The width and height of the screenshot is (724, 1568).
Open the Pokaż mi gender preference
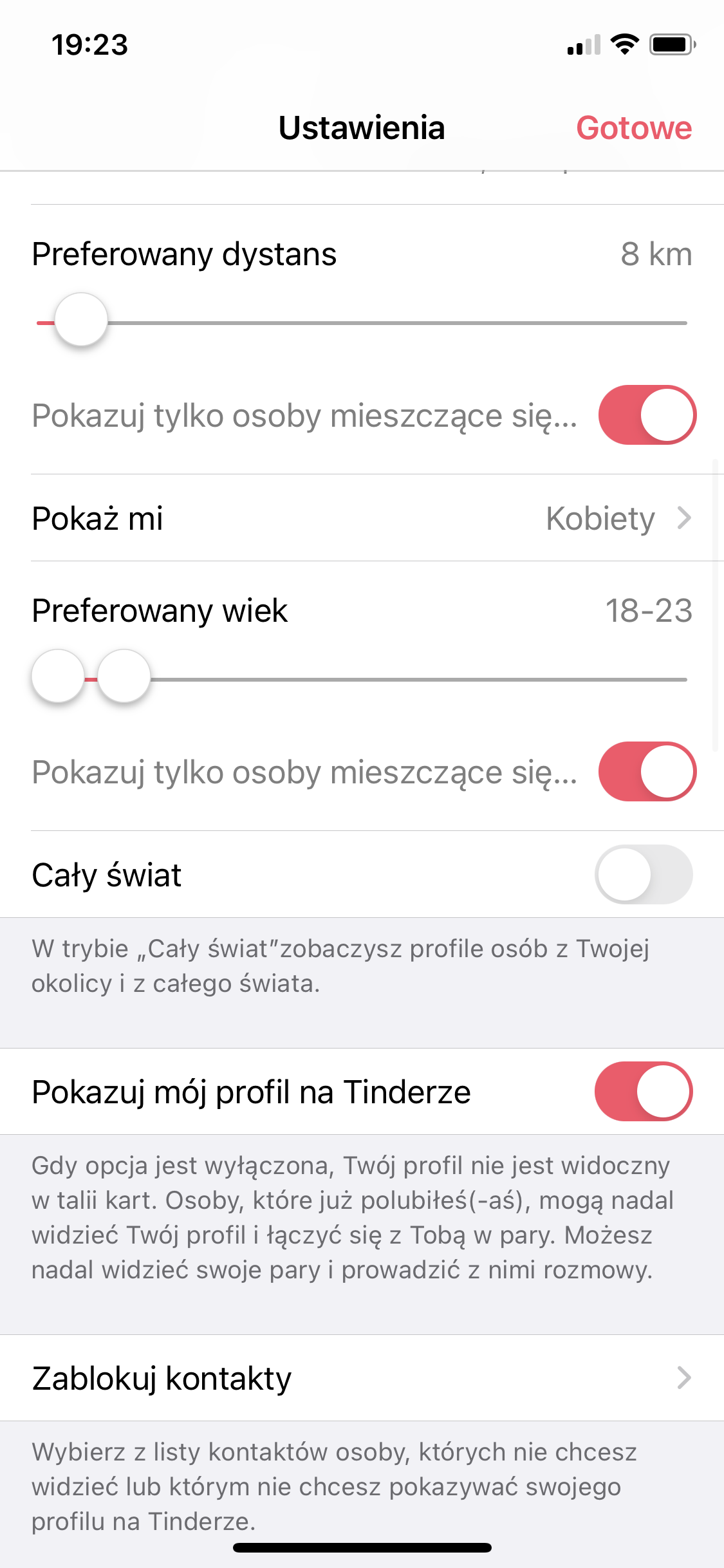click(x=362, y=518)
